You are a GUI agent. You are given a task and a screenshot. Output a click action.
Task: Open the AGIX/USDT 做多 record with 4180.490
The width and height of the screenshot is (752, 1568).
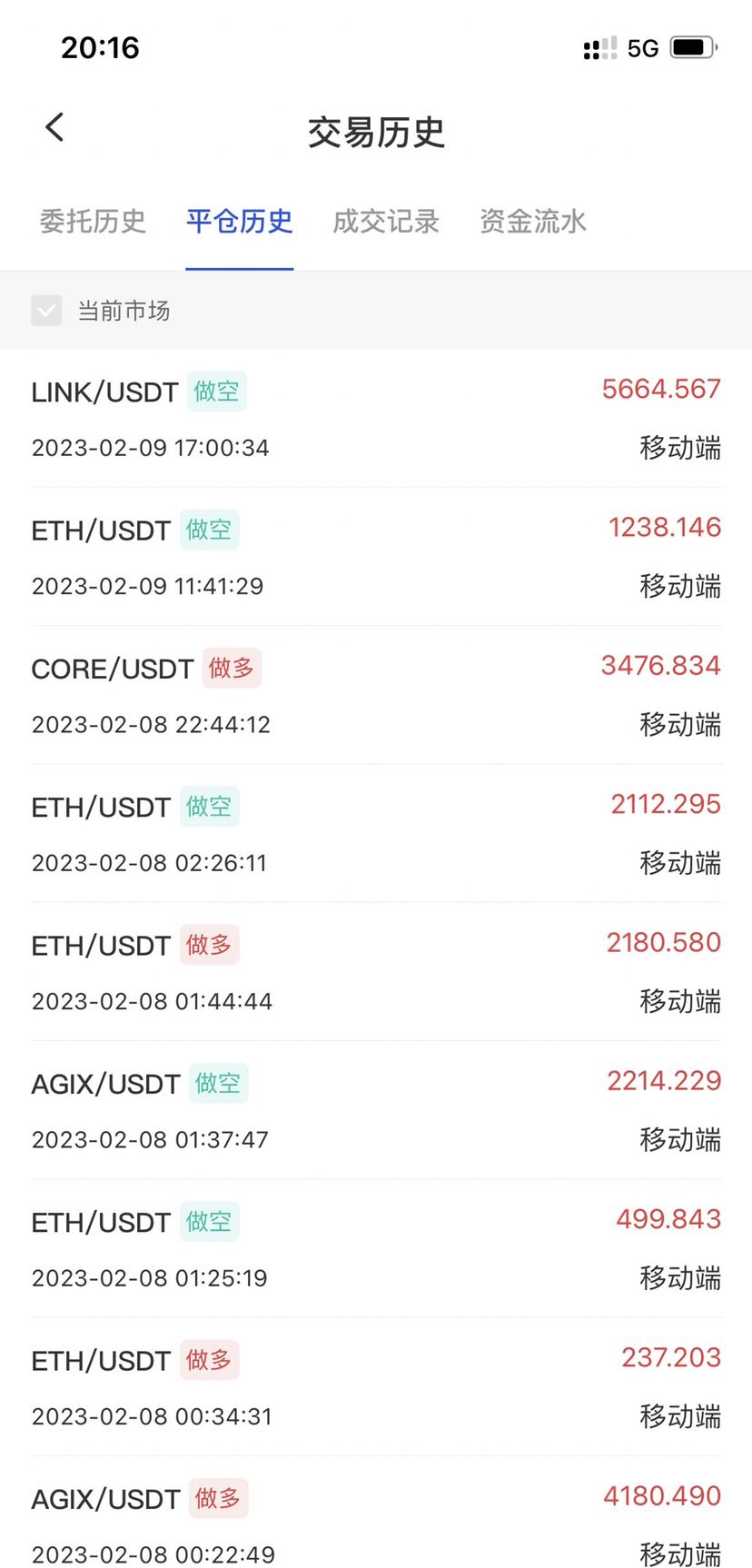[x=376, y=1513]
